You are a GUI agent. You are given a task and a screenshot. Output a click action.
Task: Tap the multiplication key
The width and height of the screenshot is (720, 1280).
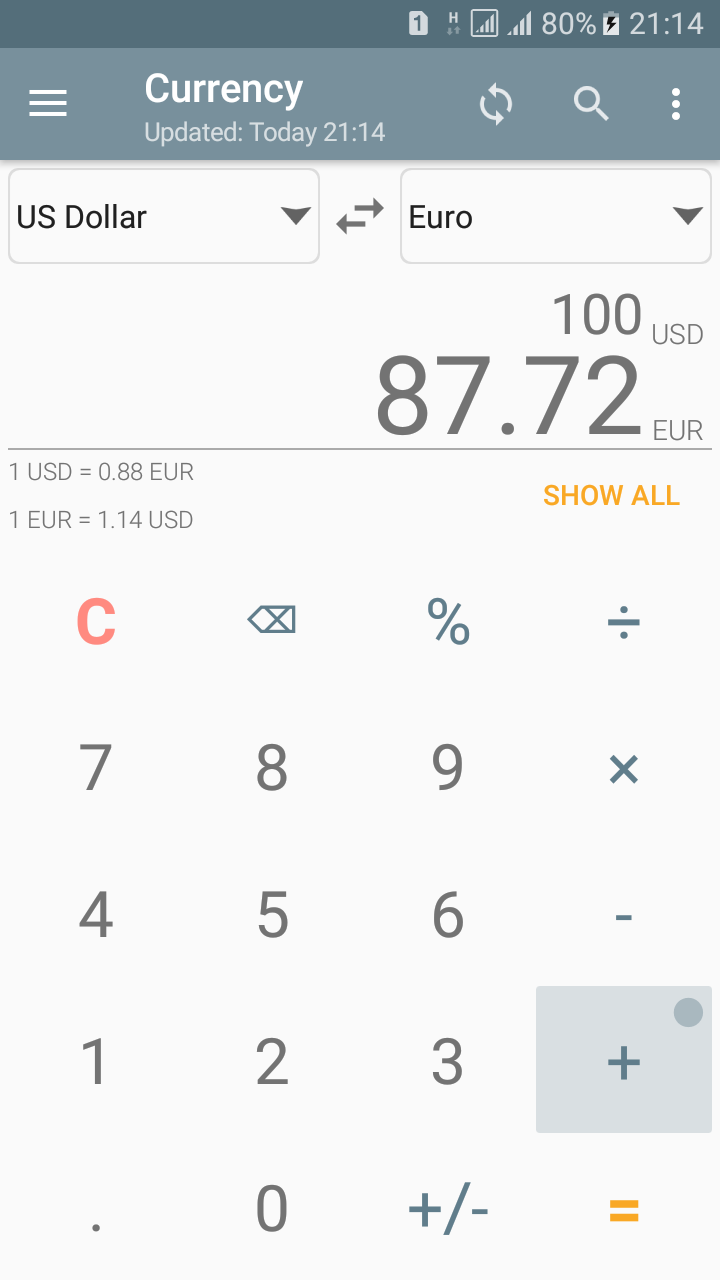click(x=623, y=768)
